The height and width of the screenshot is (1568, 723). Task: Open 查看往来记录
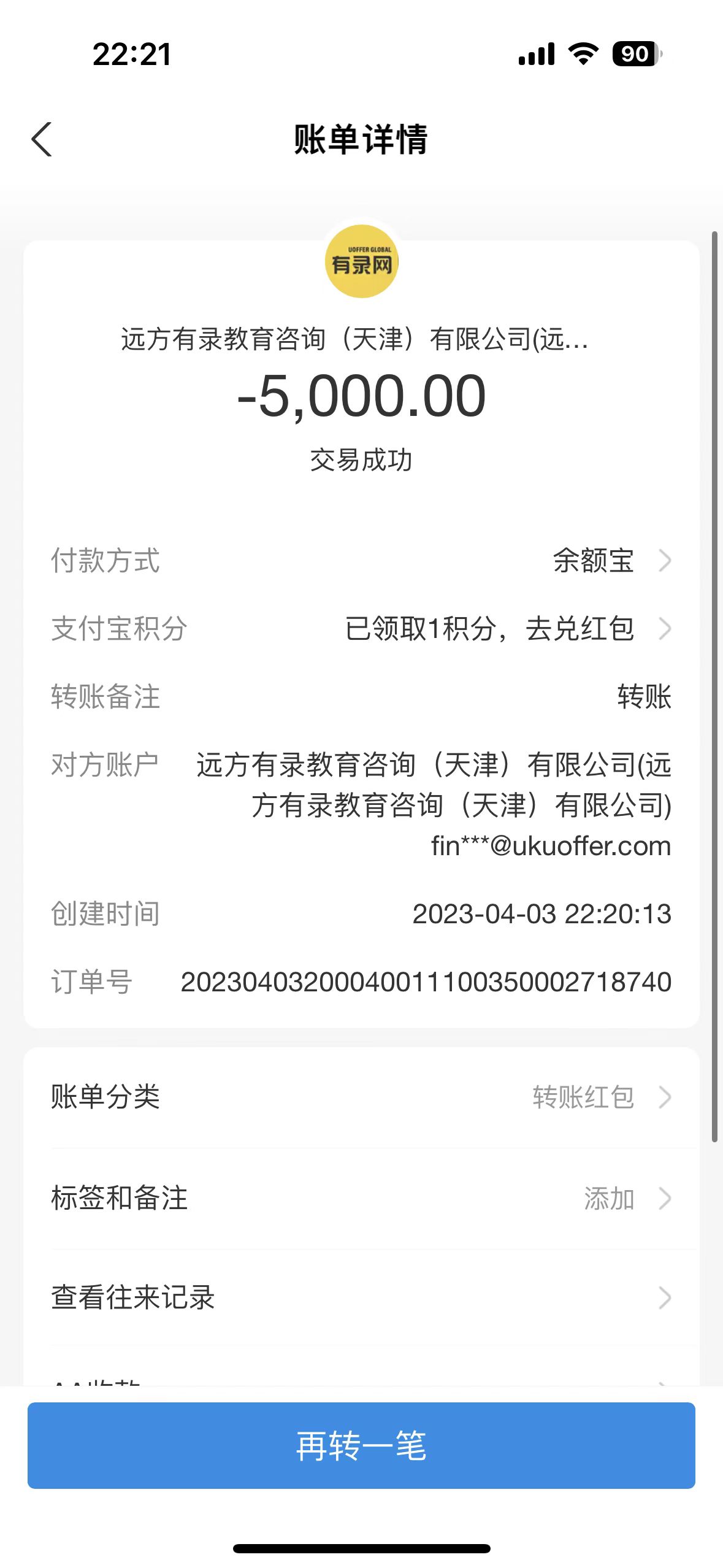click(361, 1298)
